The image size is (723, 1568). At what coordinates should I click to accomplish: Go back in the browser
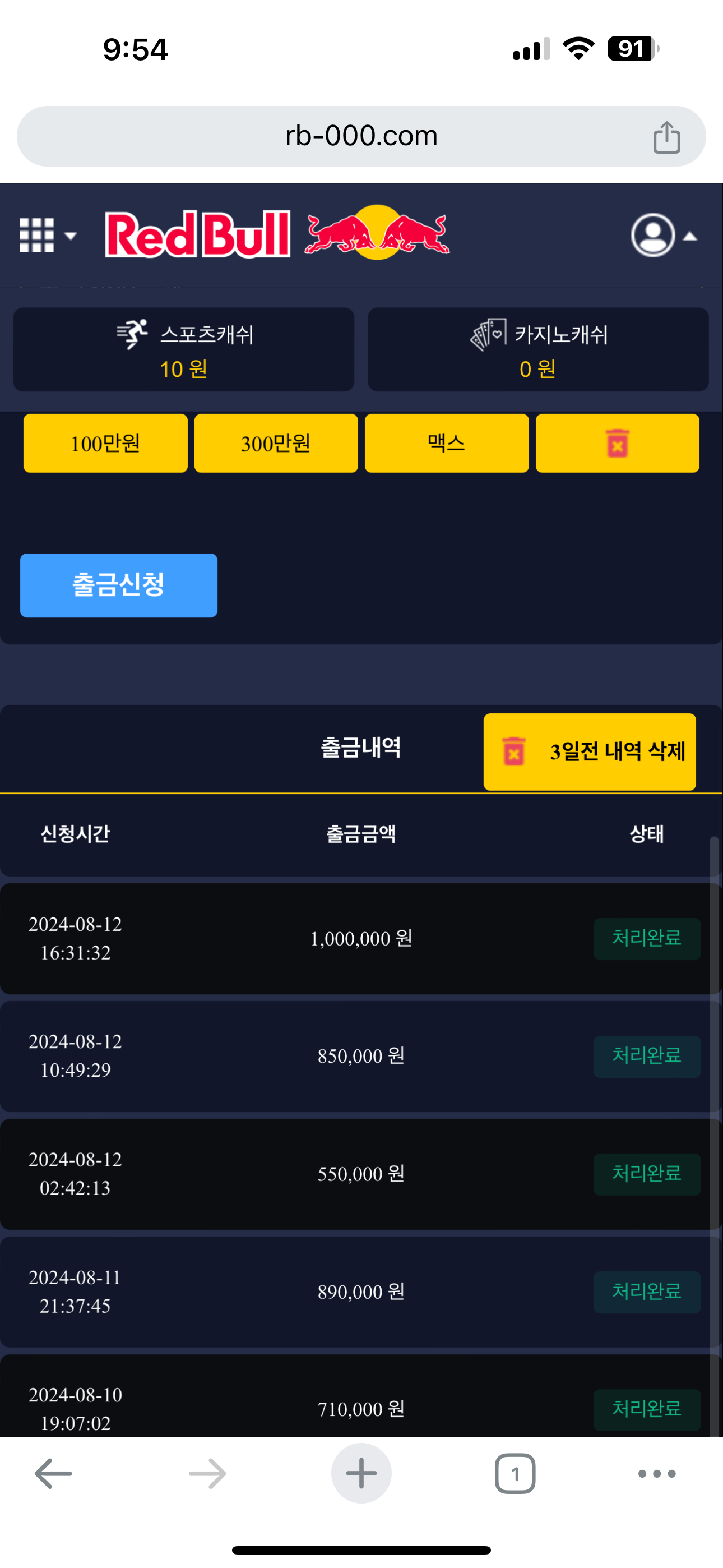(54, 1474)
